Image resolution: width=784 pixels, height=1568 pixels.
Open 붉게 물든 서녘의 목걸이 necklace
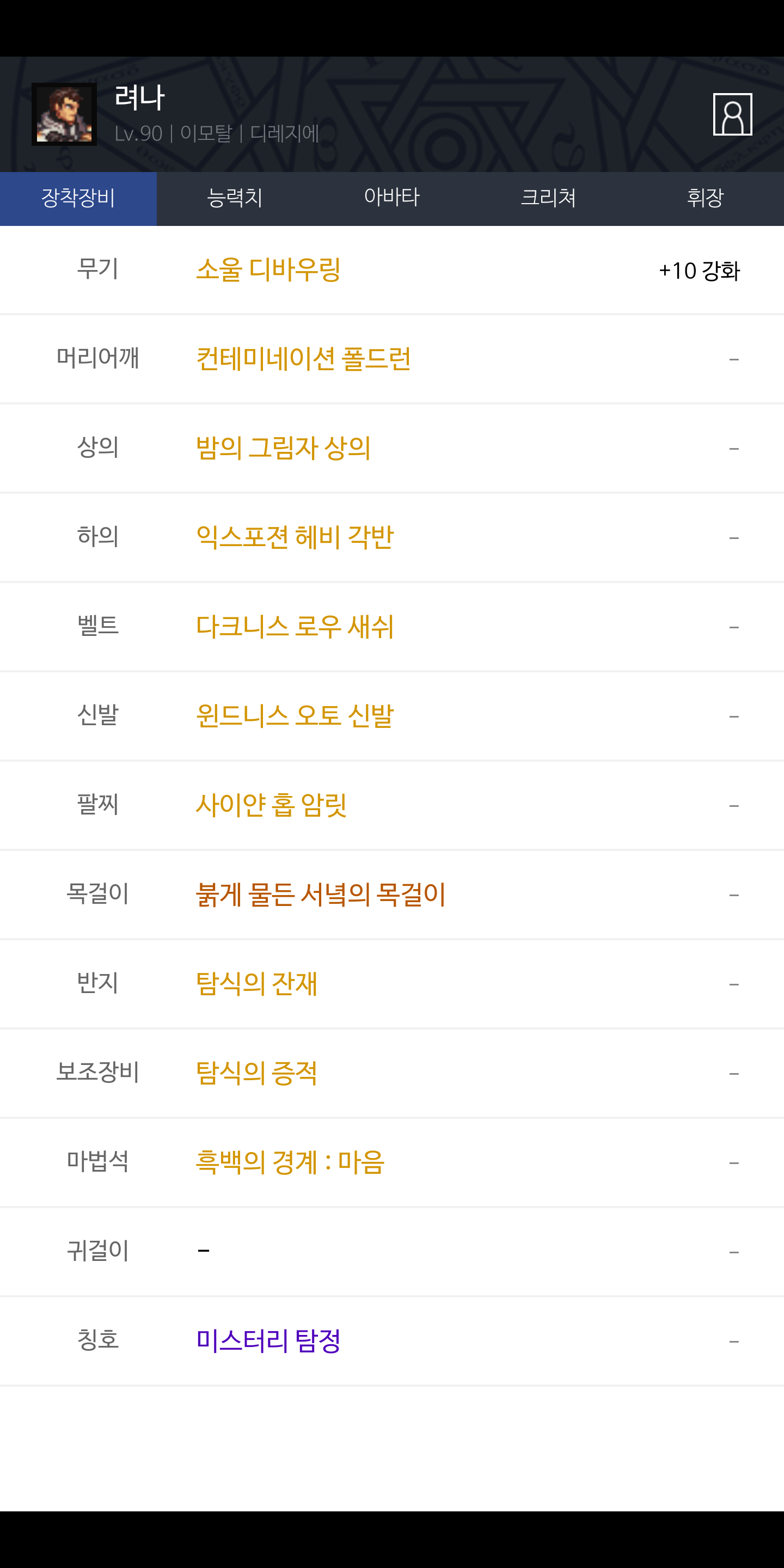[x=321, y=895]
